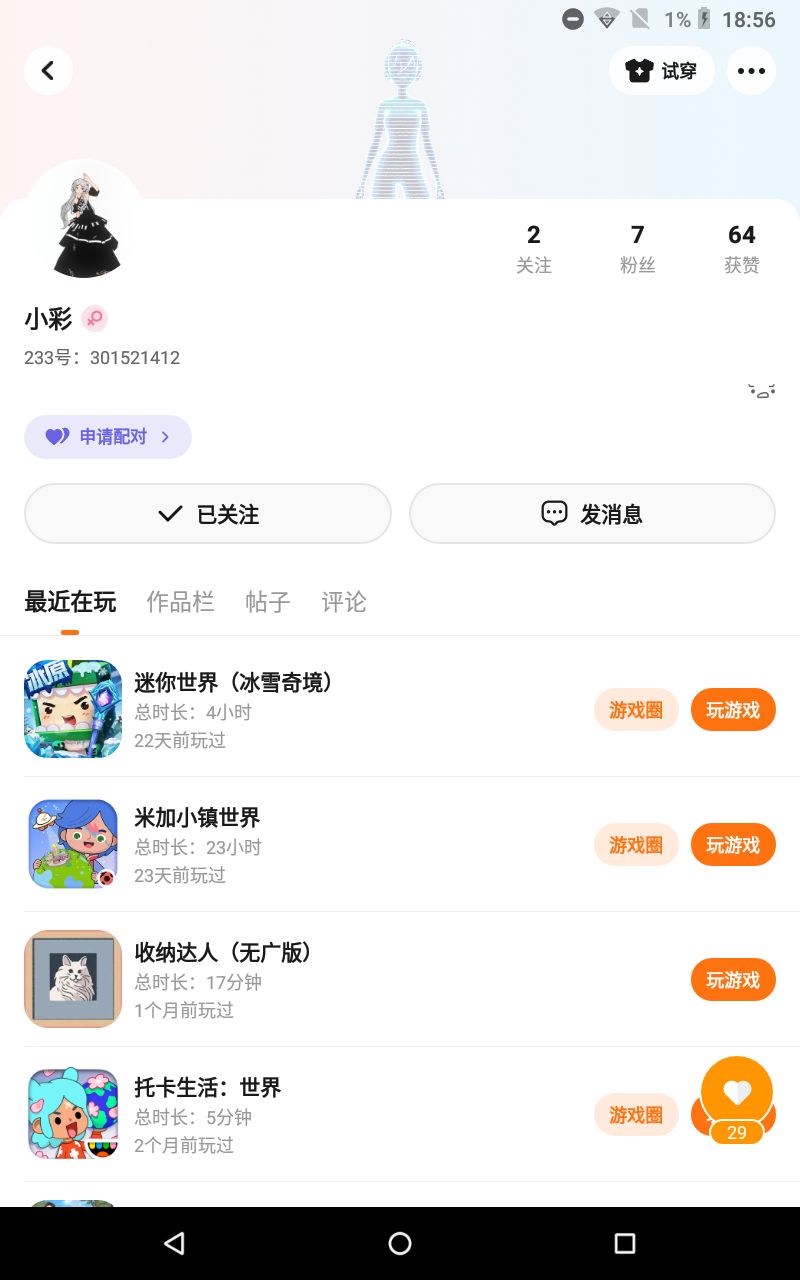Tap 玩游戏 for 收纳达人（无广版）
The height and width of the screenshot is (1280, 800).
pos(733,980)
